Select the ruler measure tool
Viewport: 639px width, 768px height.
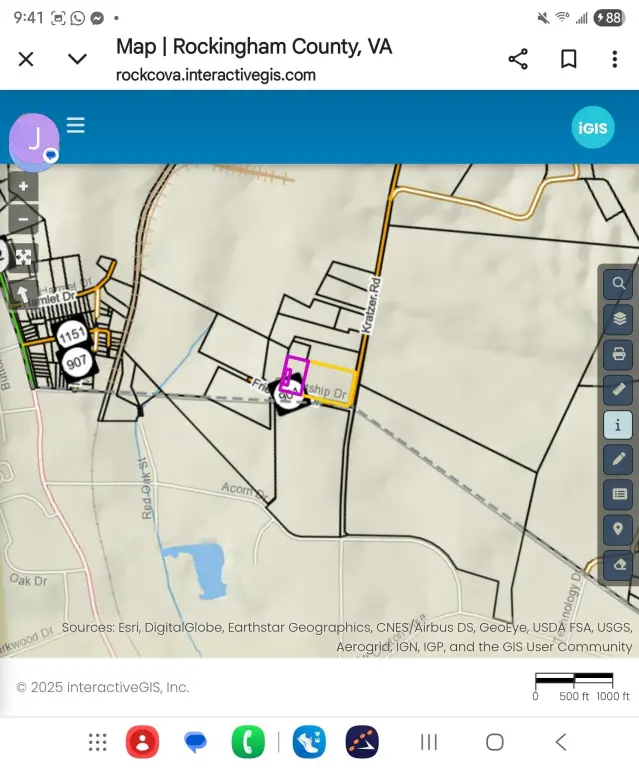[x=618, y=389]
